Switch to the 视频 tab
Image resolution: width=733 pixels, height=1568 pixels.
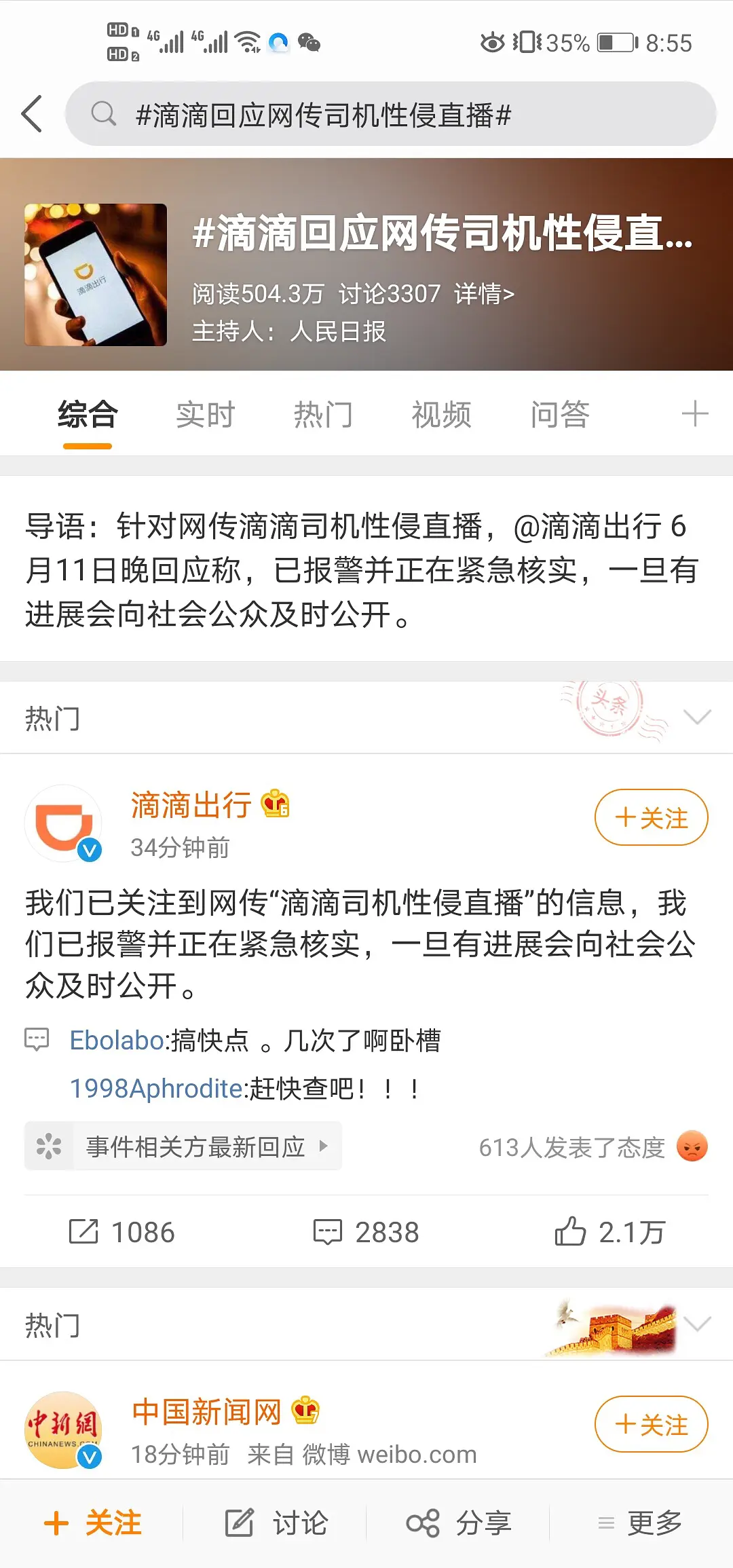441,415
